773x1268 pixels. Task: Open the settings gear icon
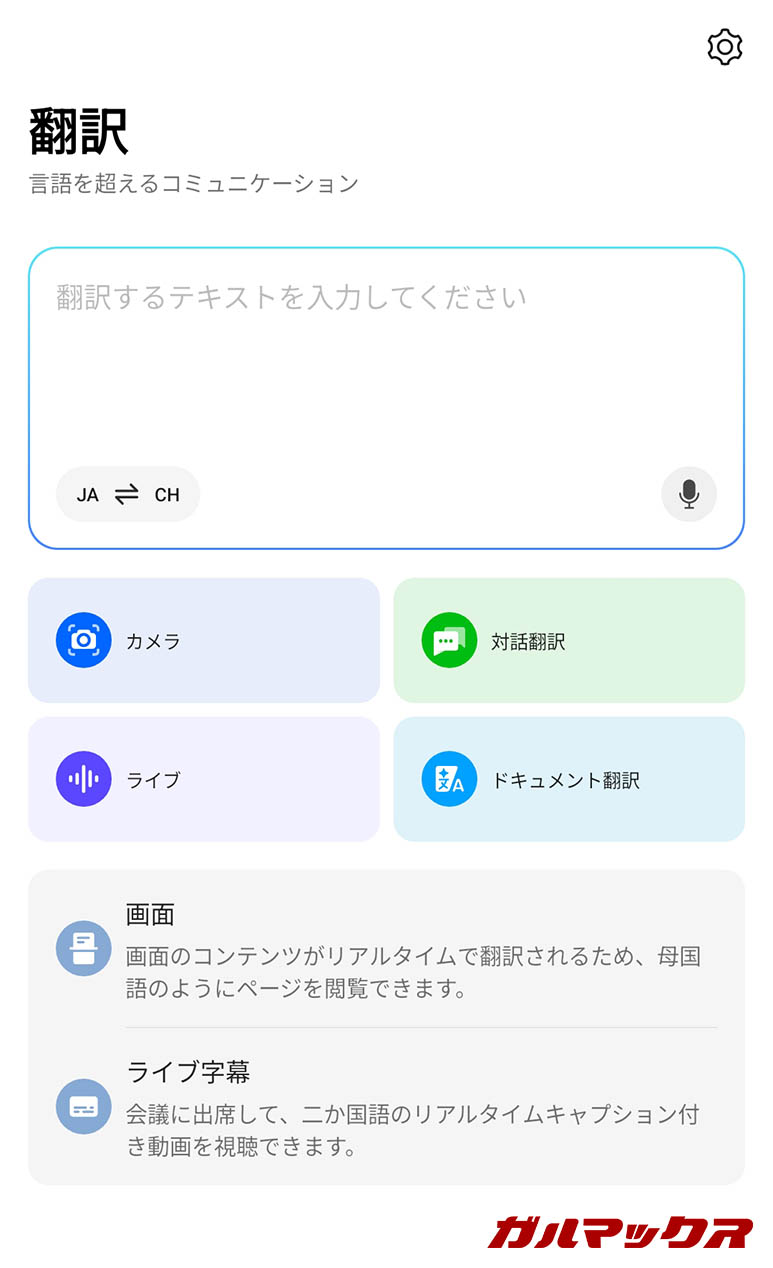(724, 47)
